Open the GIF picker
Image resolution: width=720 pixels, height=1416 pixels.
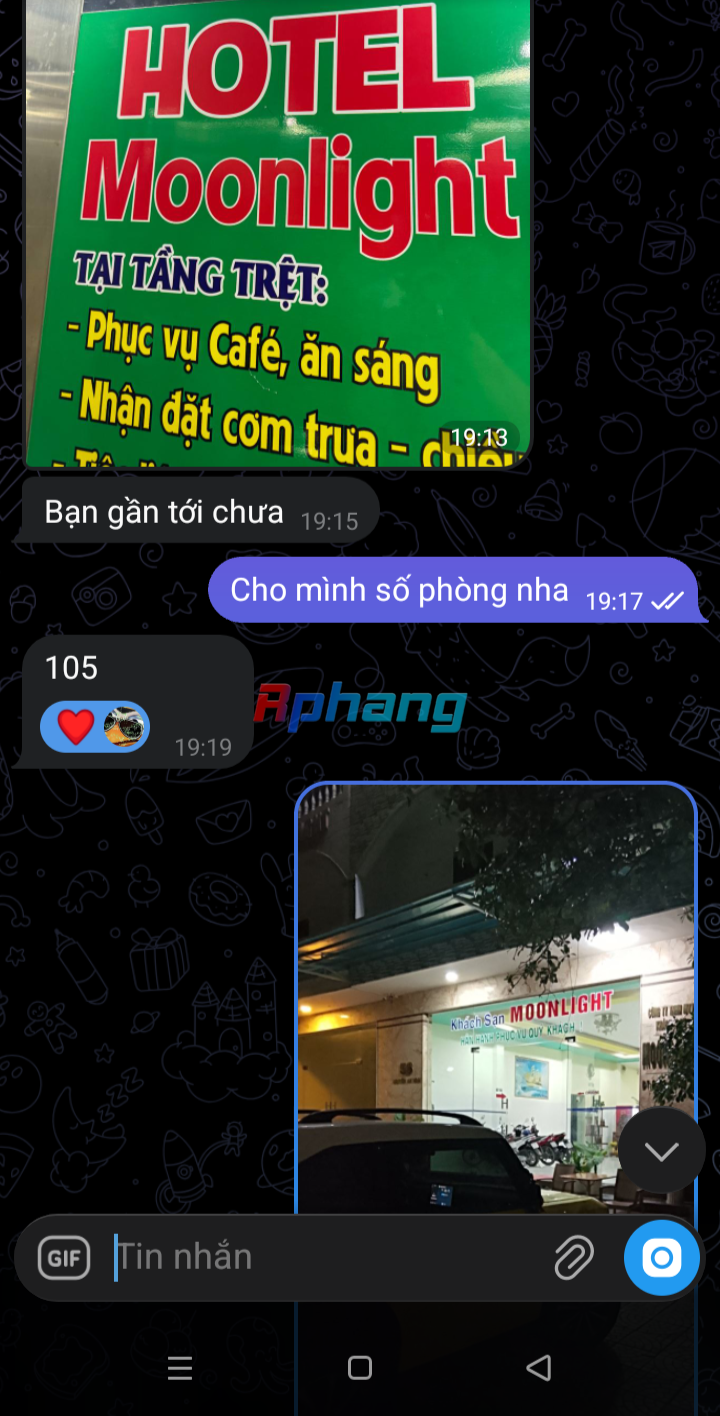(64, 1258)
